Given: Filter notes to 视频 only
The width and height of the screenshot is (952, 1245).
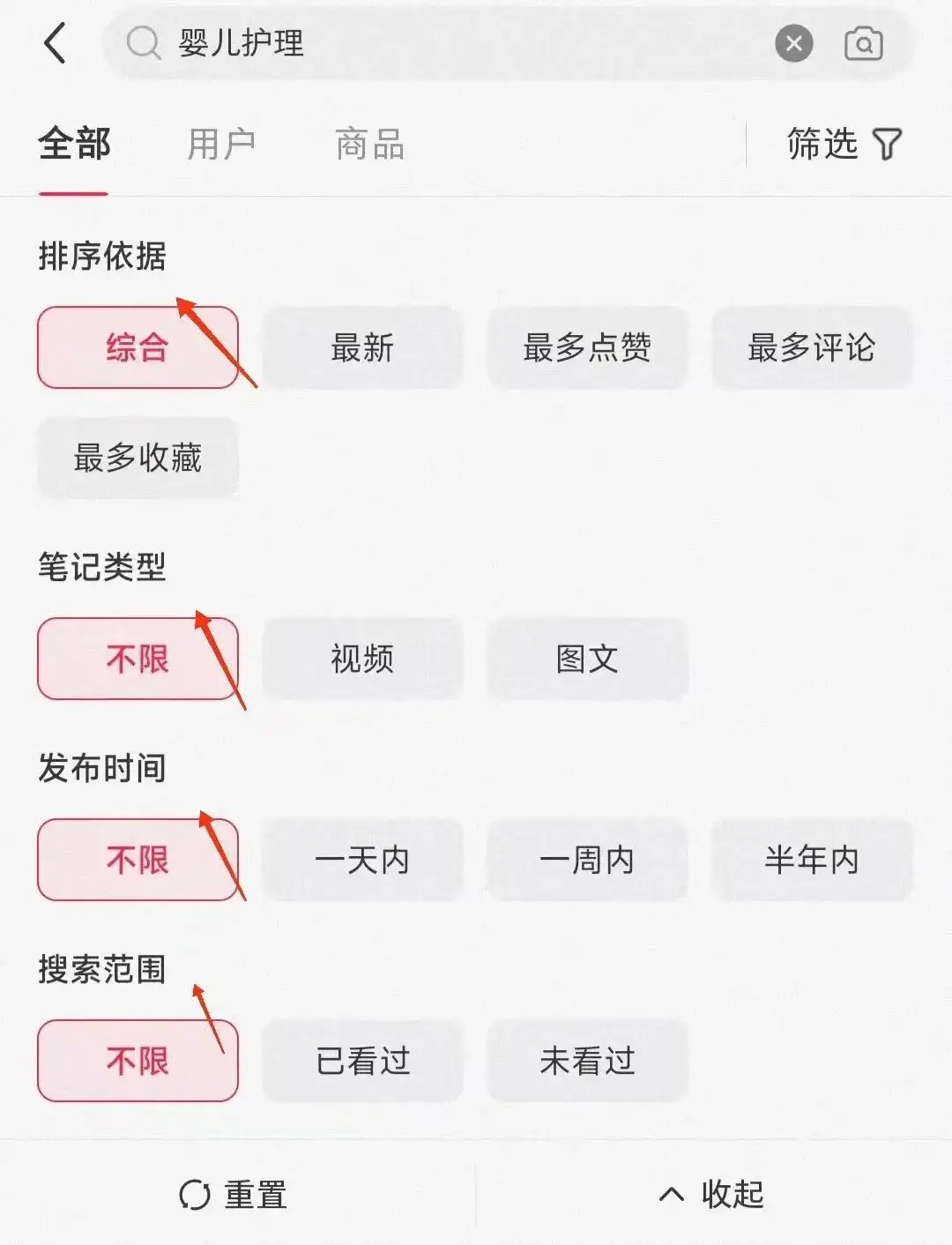Looking at the screenshot, I should pyautogui.click(x=362, y=659).
